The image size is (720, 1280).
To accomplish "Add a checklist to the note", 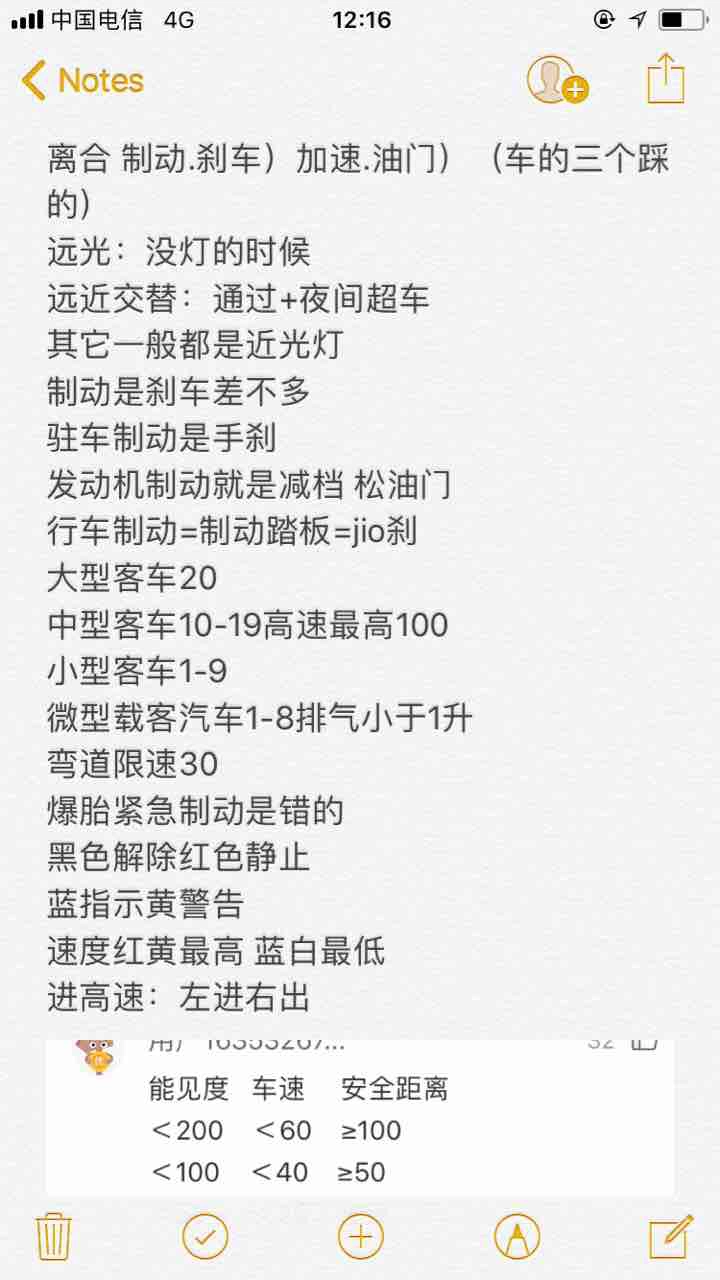I will pos(205,1236).
